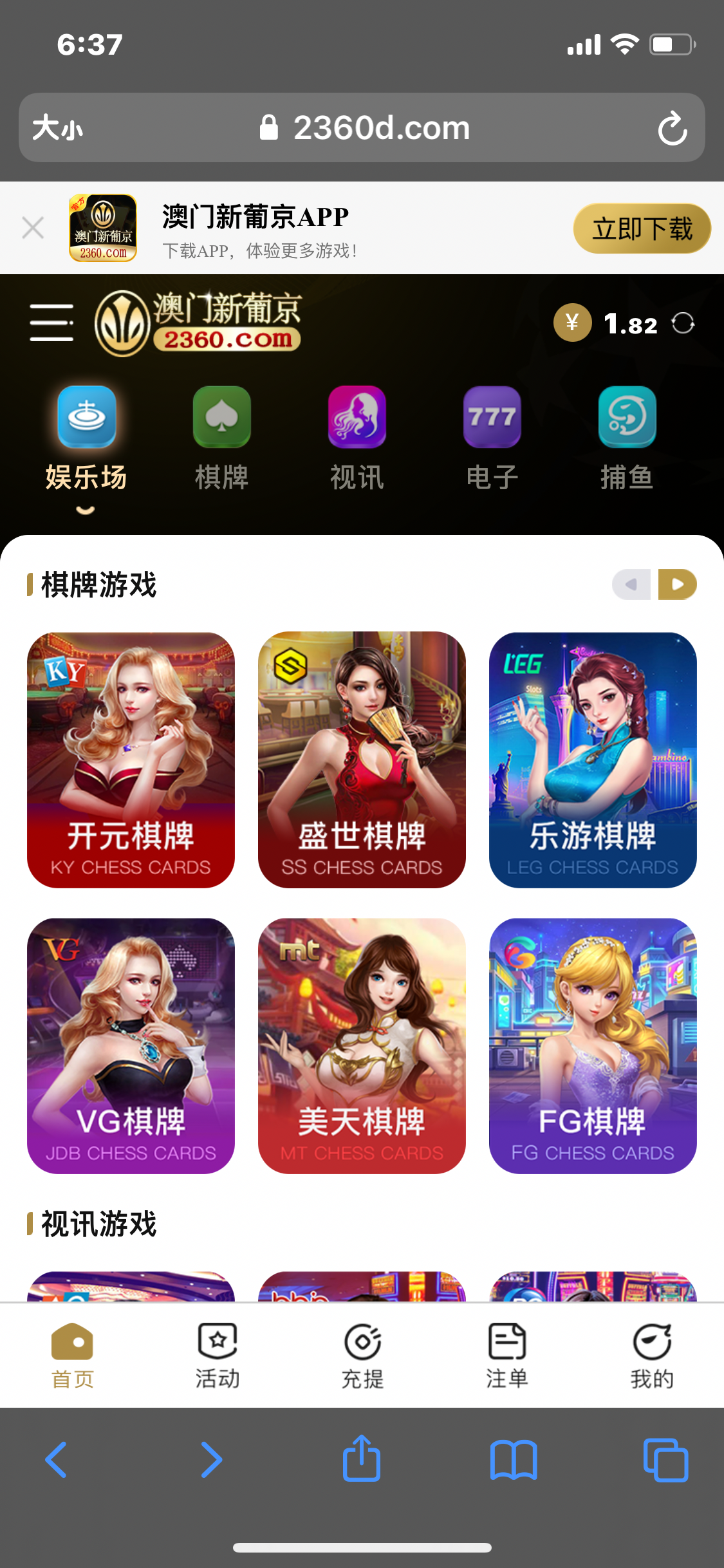Dismiss the APP download banner

click(x=33, y=228)
